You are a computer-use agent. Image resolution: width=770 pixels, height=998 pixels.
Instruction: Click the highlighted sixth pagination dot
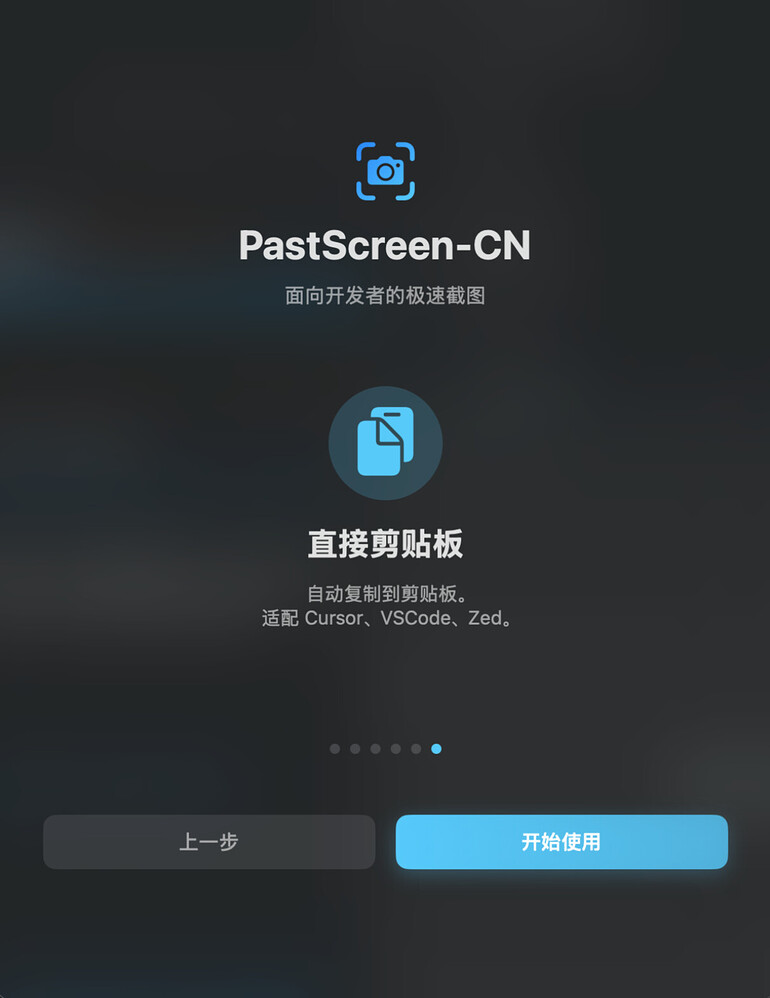(436, 748)
